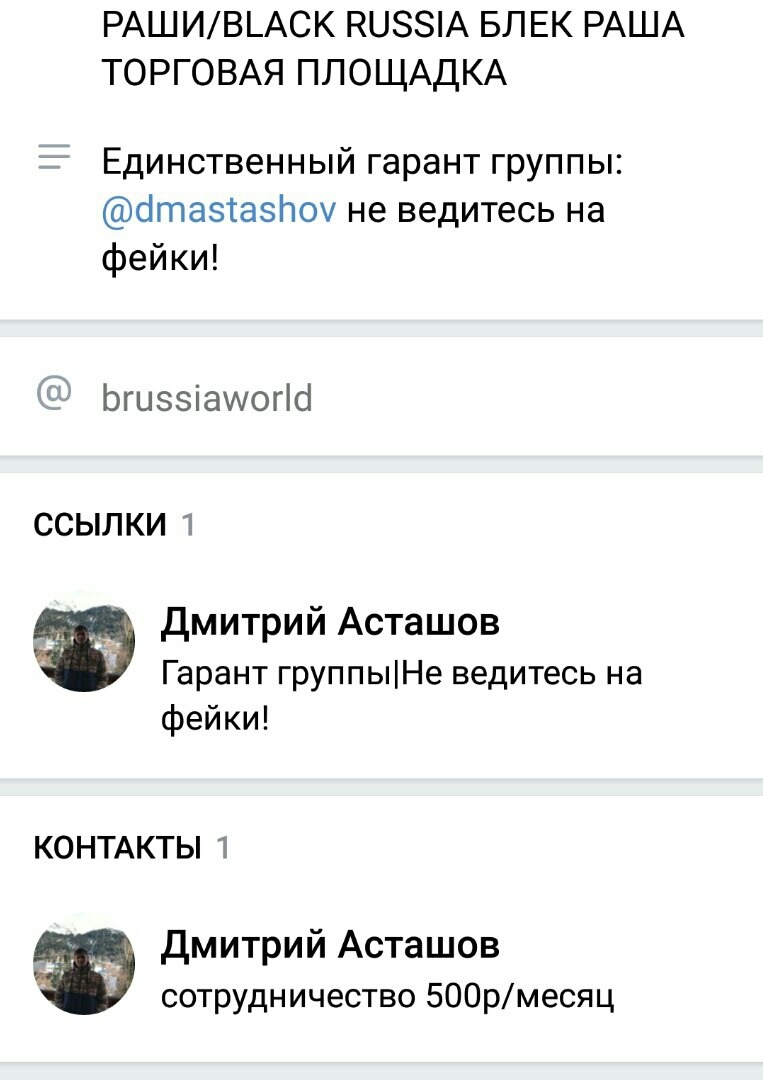Open Дмитрий Асташов contact under Контакты
763x1080 pixels.
[330, 945]
